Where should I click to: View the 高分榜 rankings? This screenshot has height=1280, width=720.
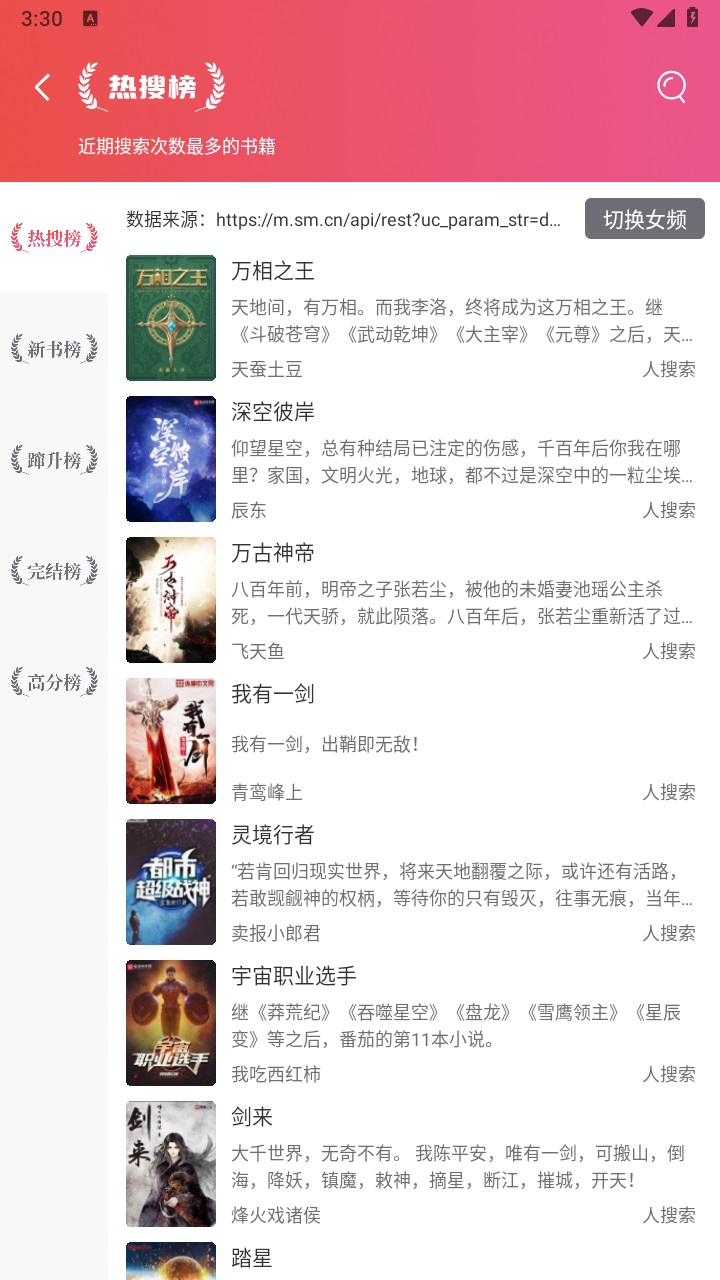click(53, 682)
